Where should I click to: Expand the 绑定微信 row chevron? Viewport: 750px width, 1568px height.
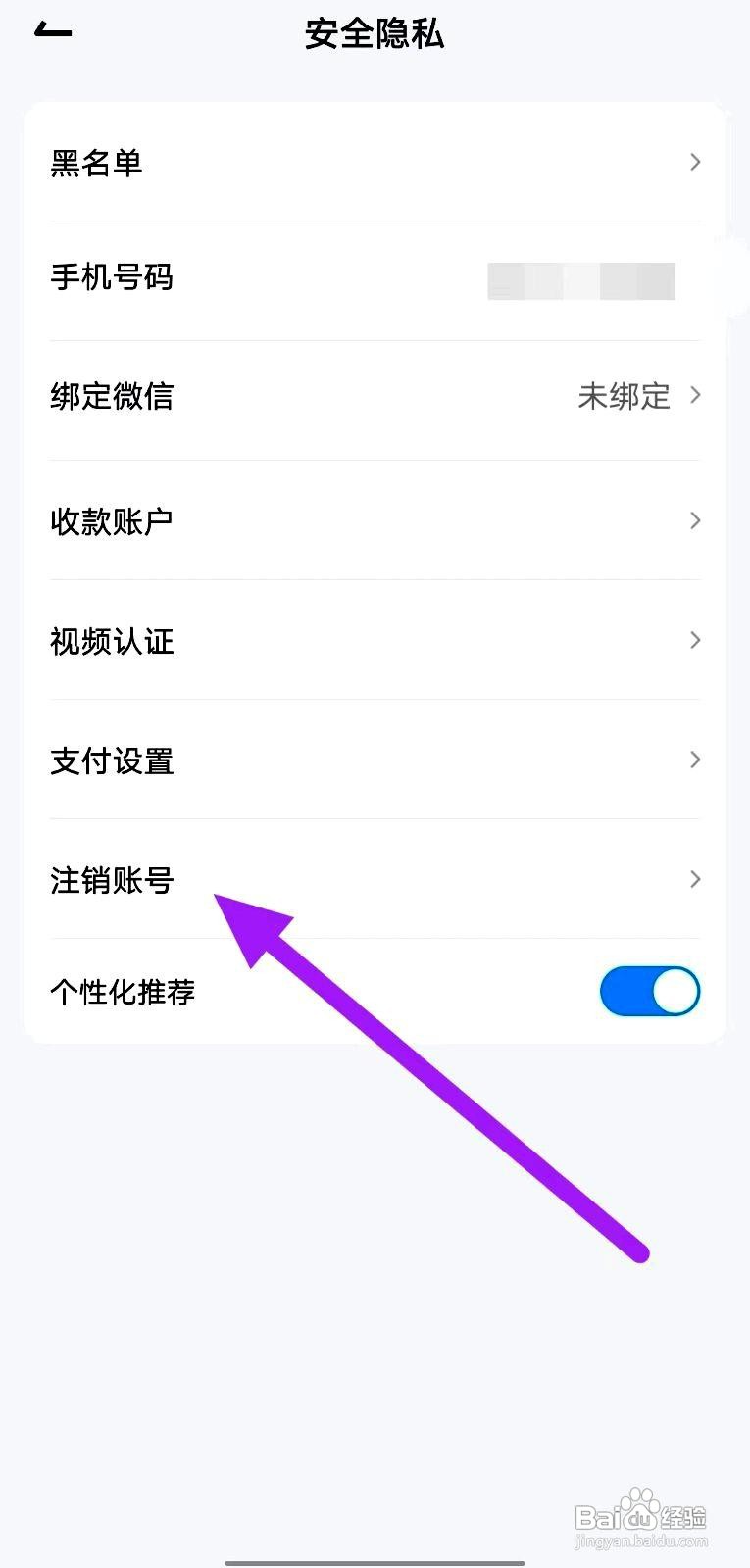point(695,396)
